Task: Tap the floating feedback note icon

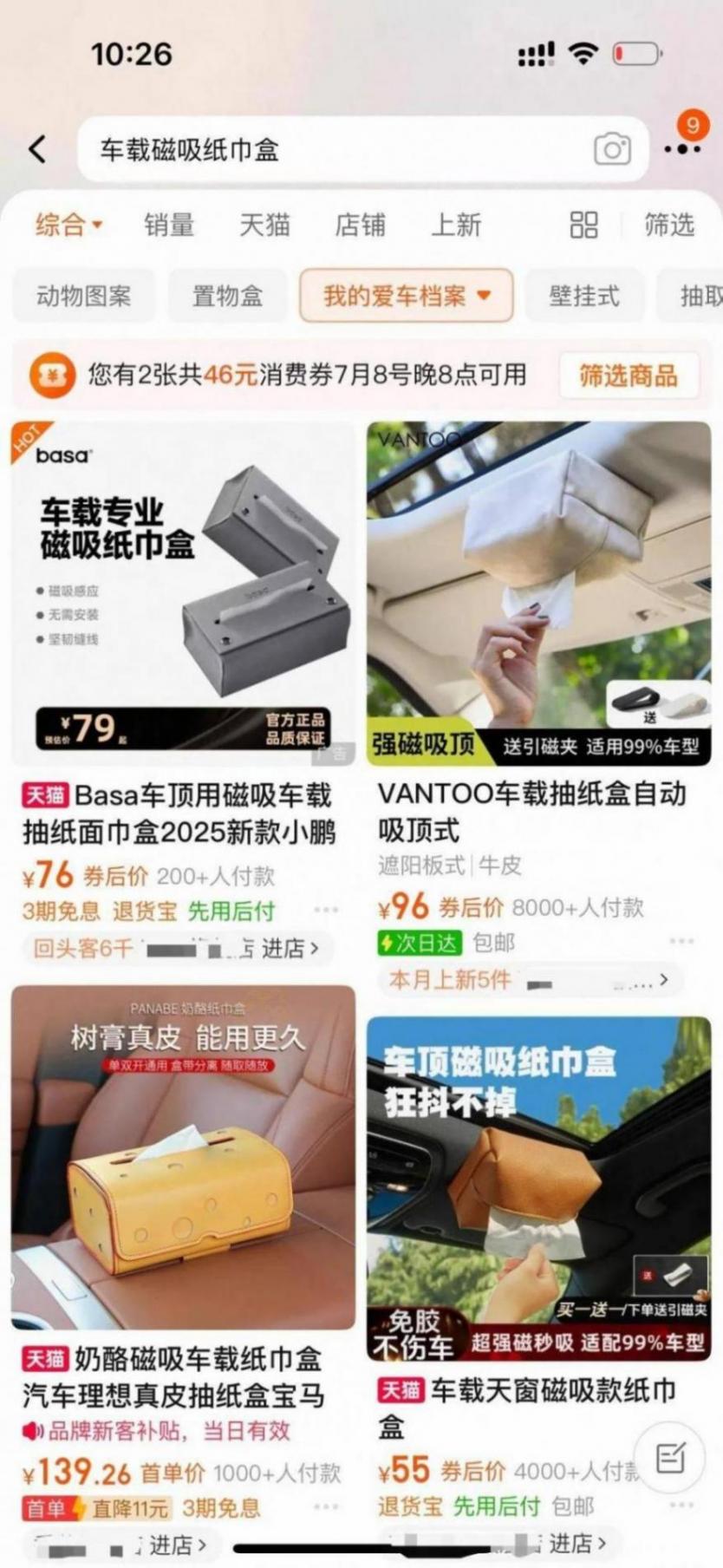Action: pyautogui.click(x=670, y=1457)
